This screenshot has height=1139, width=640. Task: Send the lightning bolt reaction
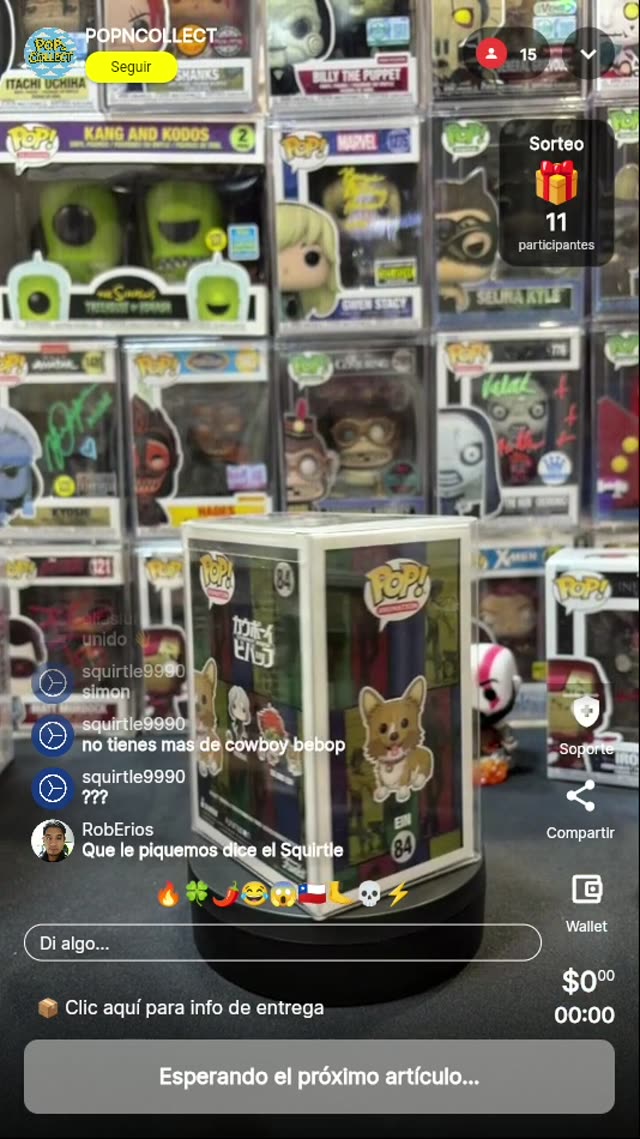(398, 894)
